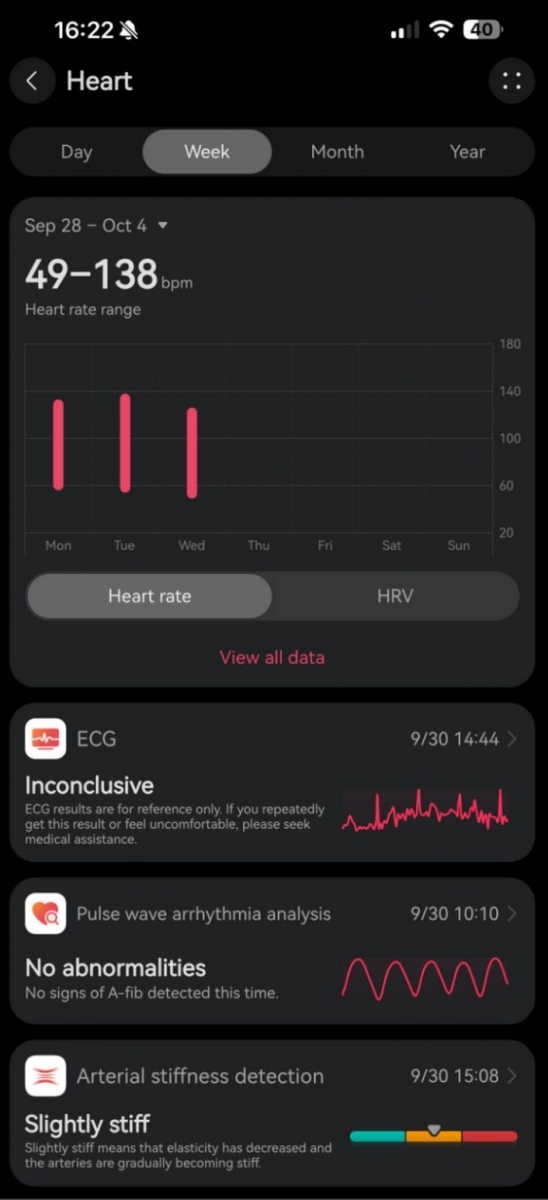Expand the Sep 28 – Oct 4 date picker
Screen dimensions: 548x1200
97,225
